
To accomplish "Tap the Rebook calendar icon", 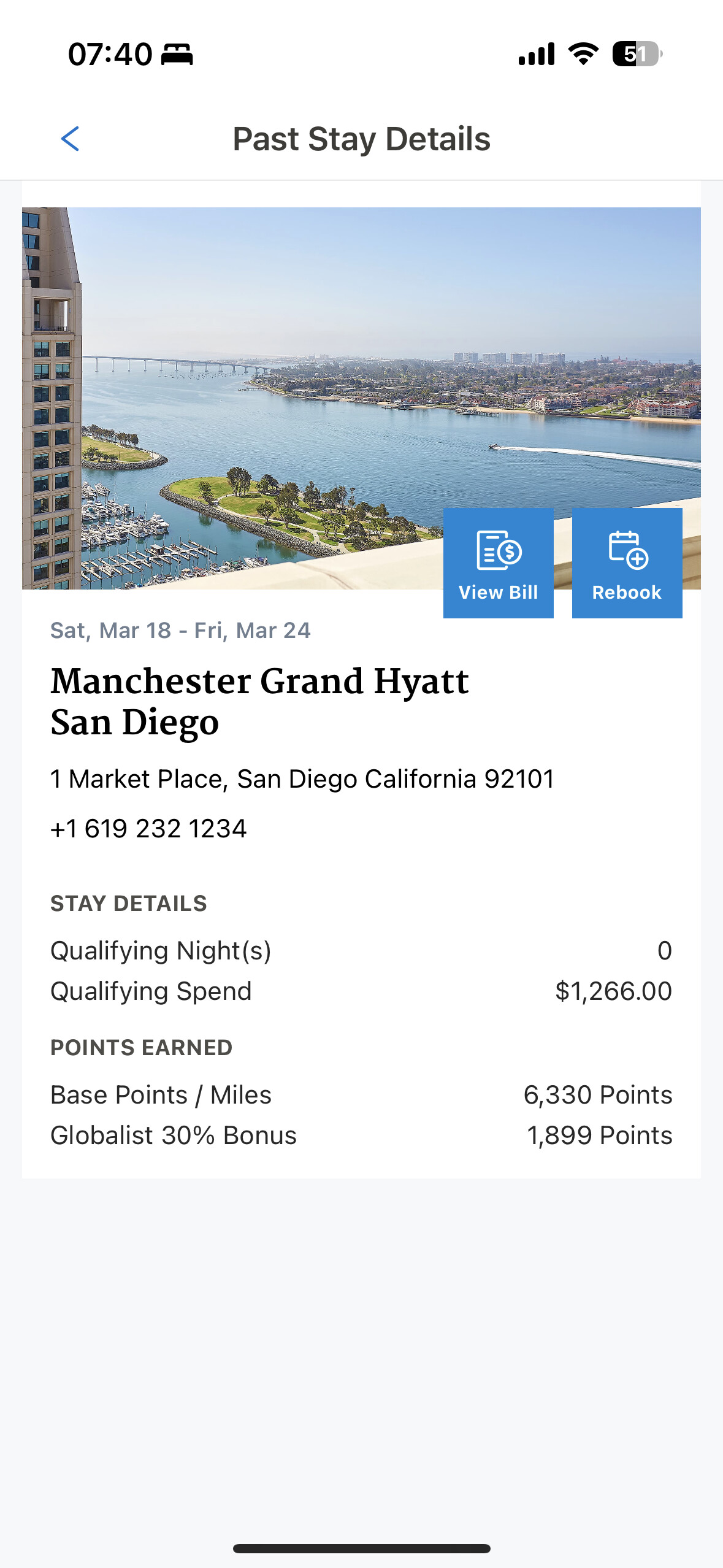I will (627, 550).
